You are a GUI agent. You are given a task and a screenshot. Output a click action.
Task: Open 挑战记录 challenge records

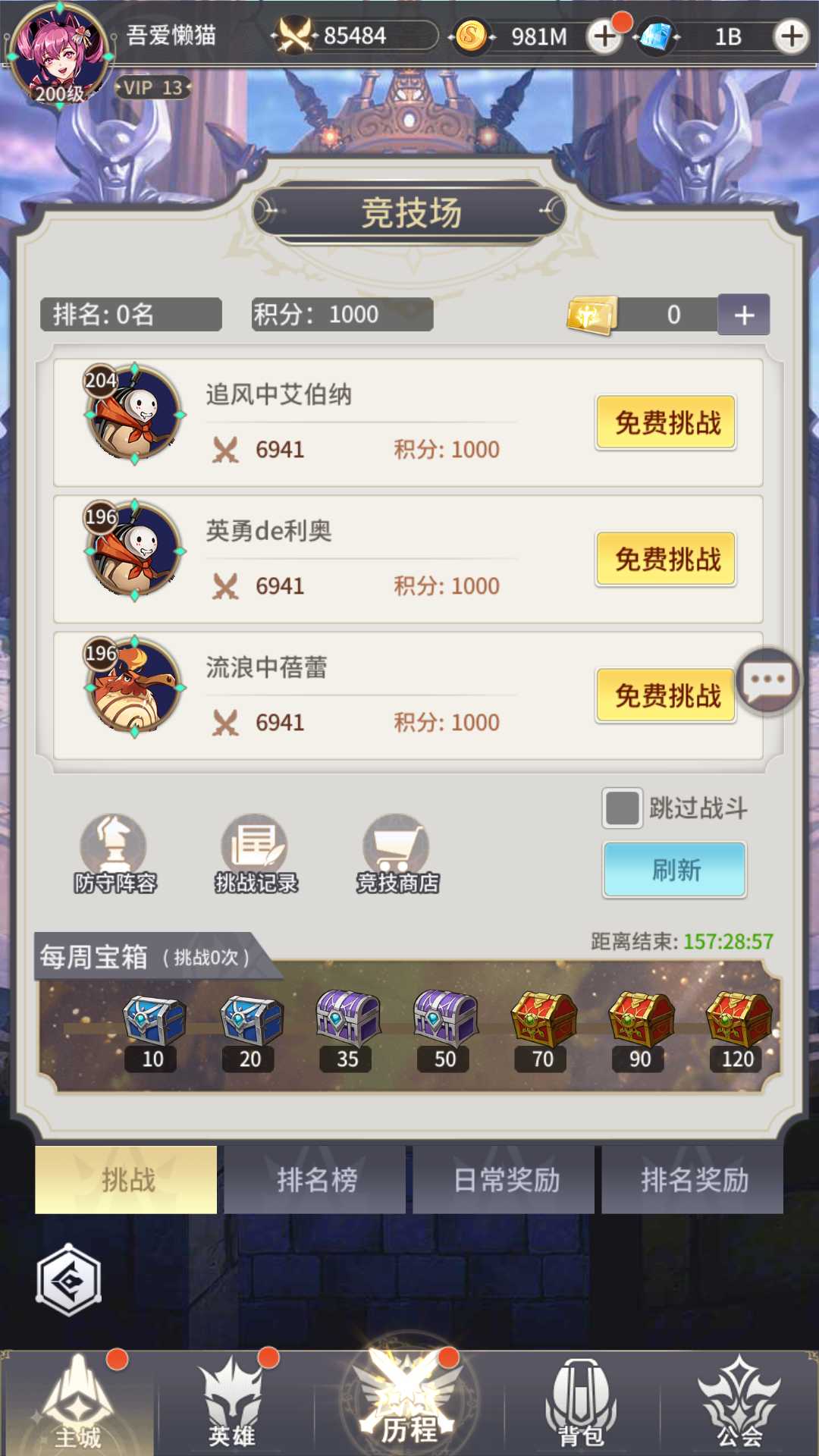point(255,853)
